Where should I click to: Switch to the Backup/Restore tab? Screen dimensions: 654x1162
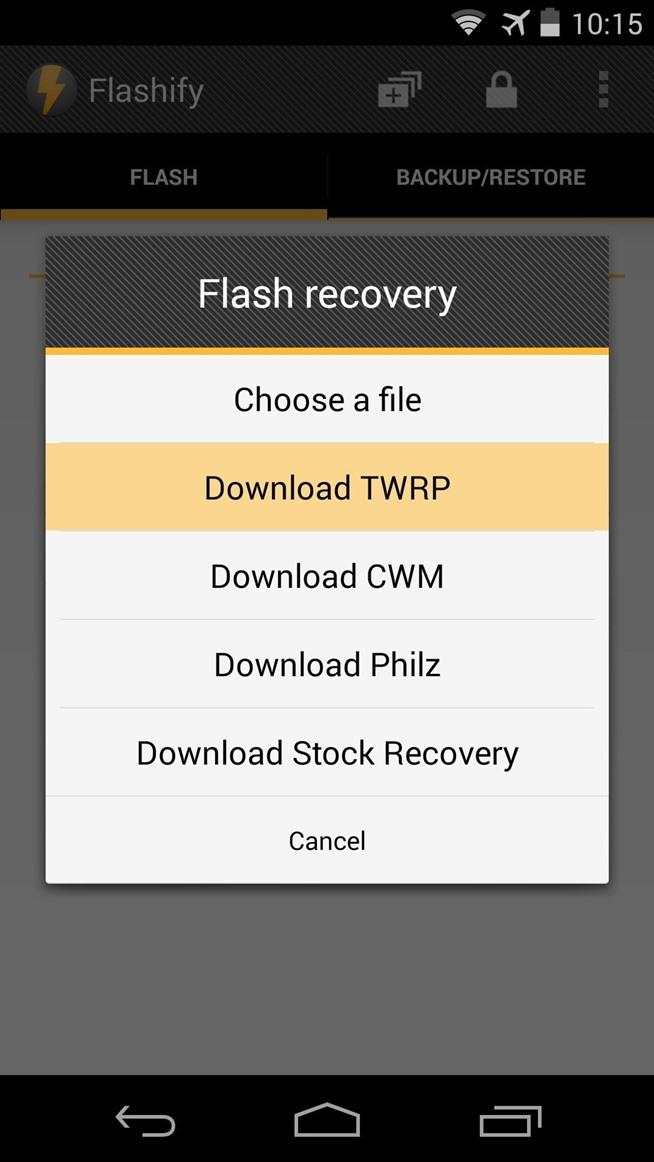[490, 178]
